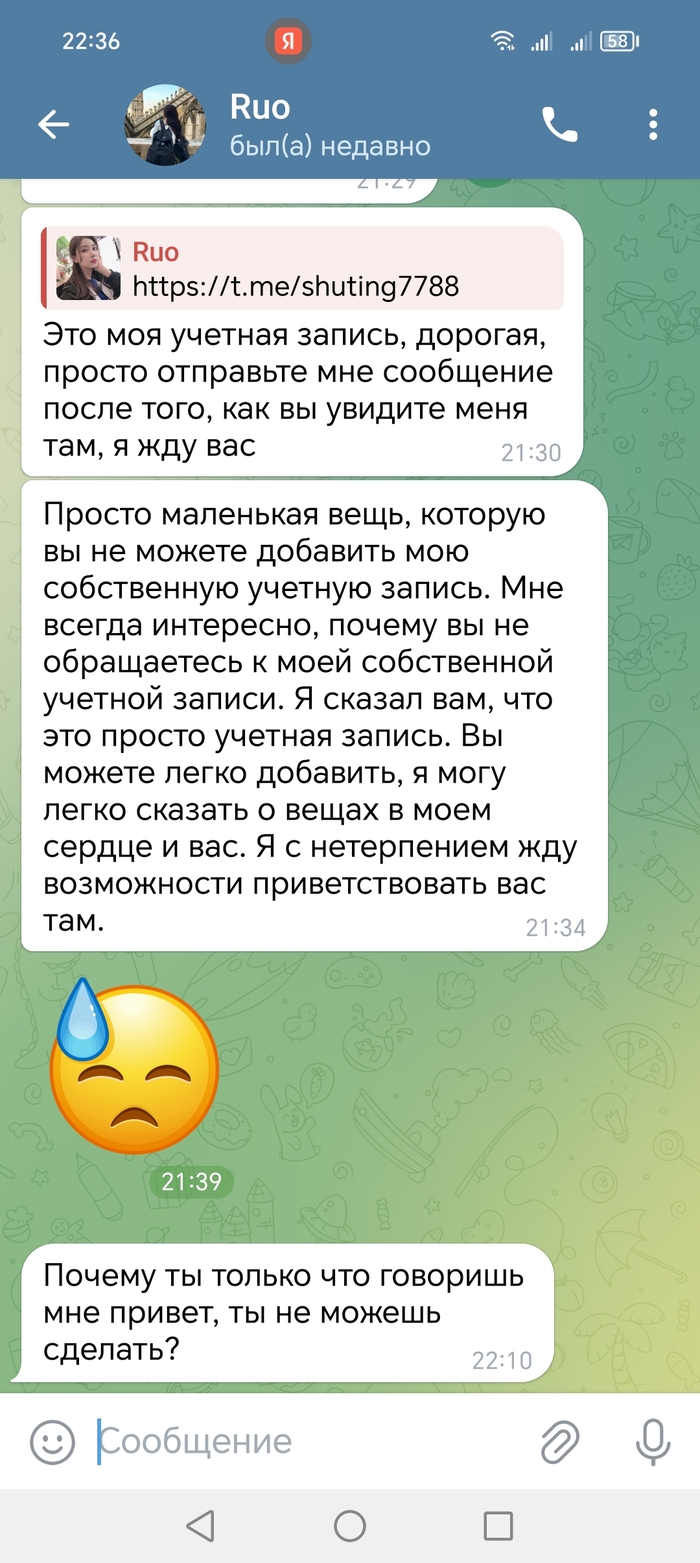Image resolution: width=700 pixels, height=1563 pixels.
Task: Open the t.me/shuting7788 link
Action: point(296,286)
